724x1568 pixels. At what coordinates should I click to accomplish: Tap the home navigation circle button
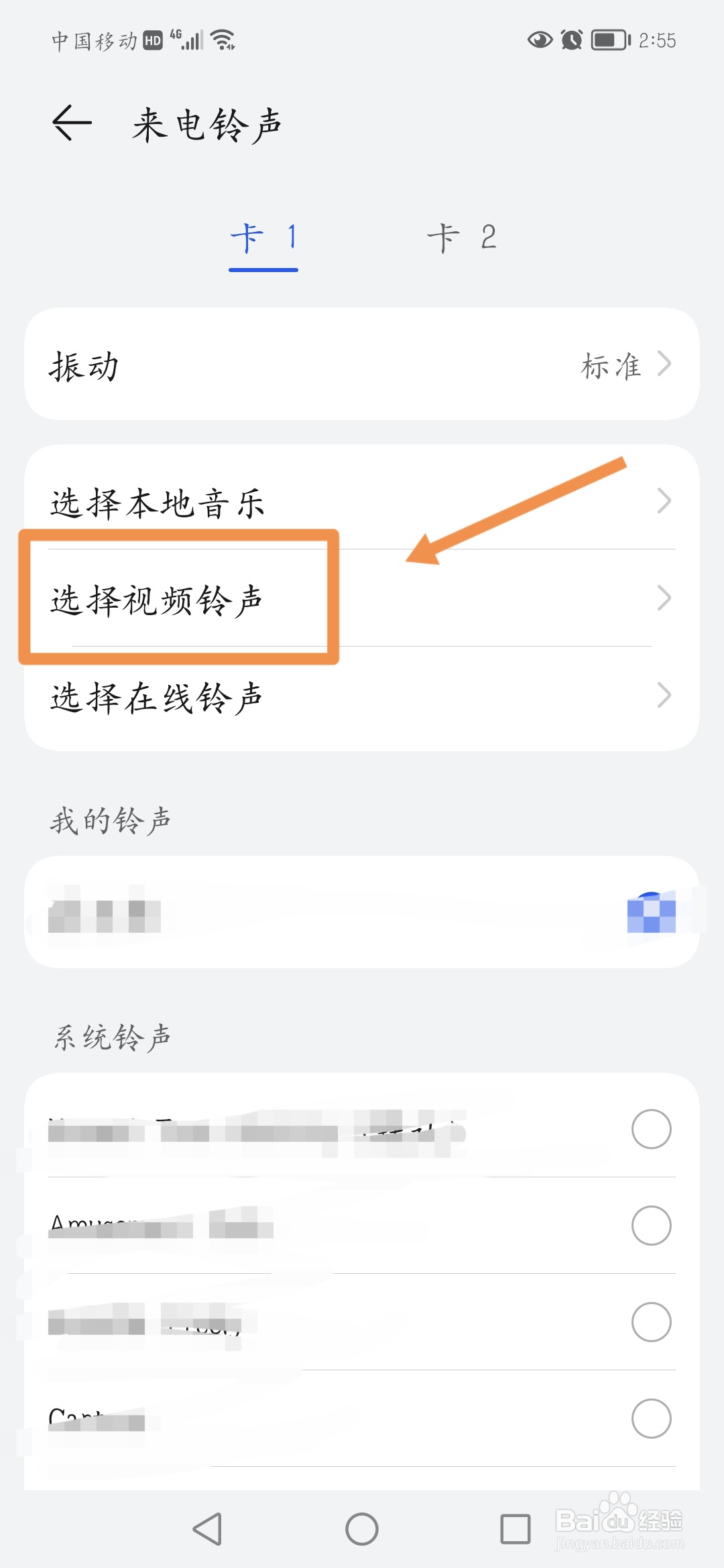coord(362,1530)
